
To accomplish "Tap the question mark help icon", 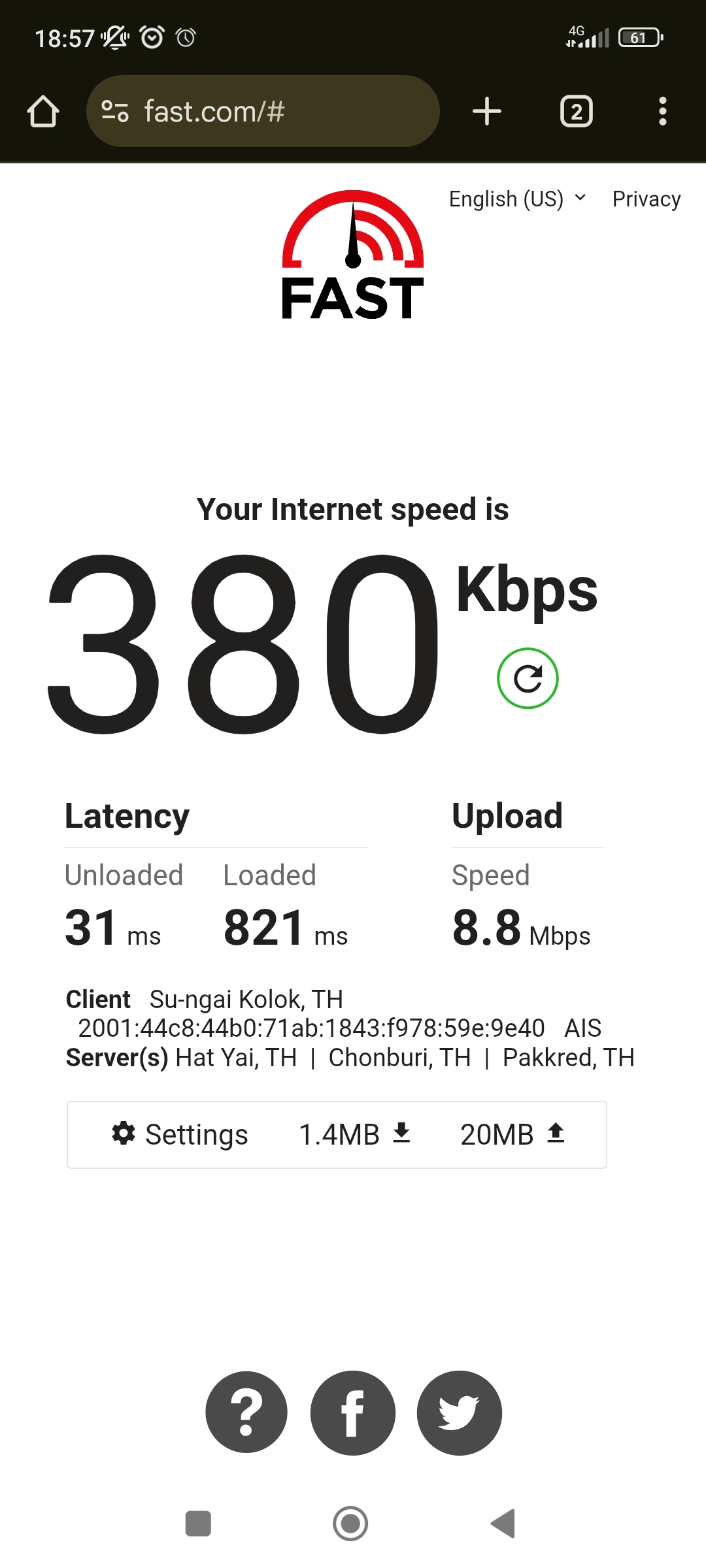I will coord(246,1413).
